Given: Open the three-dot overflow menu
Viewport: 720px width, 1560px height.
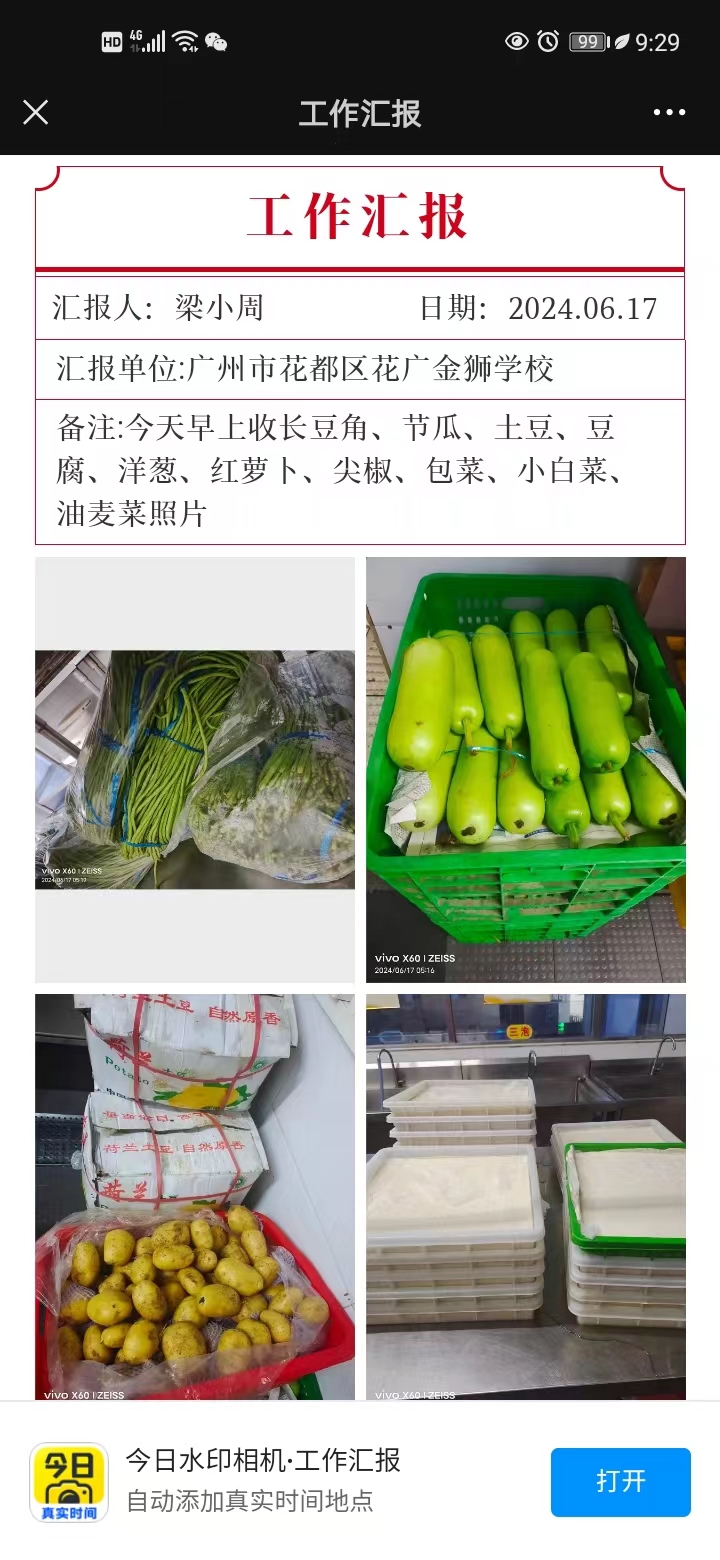Looking at the screenshot, I should point(669,112).
